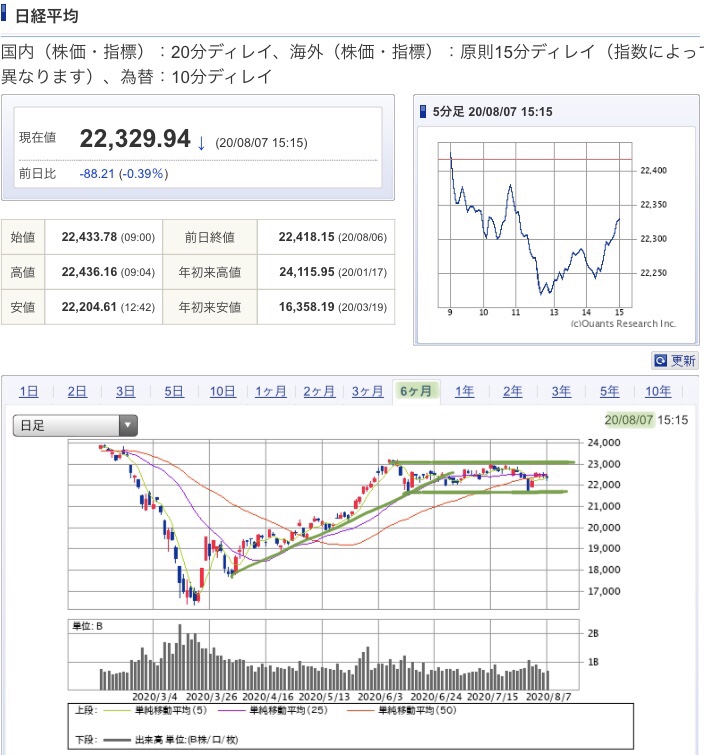704x755 pixels.
Task: View the 1年 chart
Action: pyautogui.click(x=464, y=391)
